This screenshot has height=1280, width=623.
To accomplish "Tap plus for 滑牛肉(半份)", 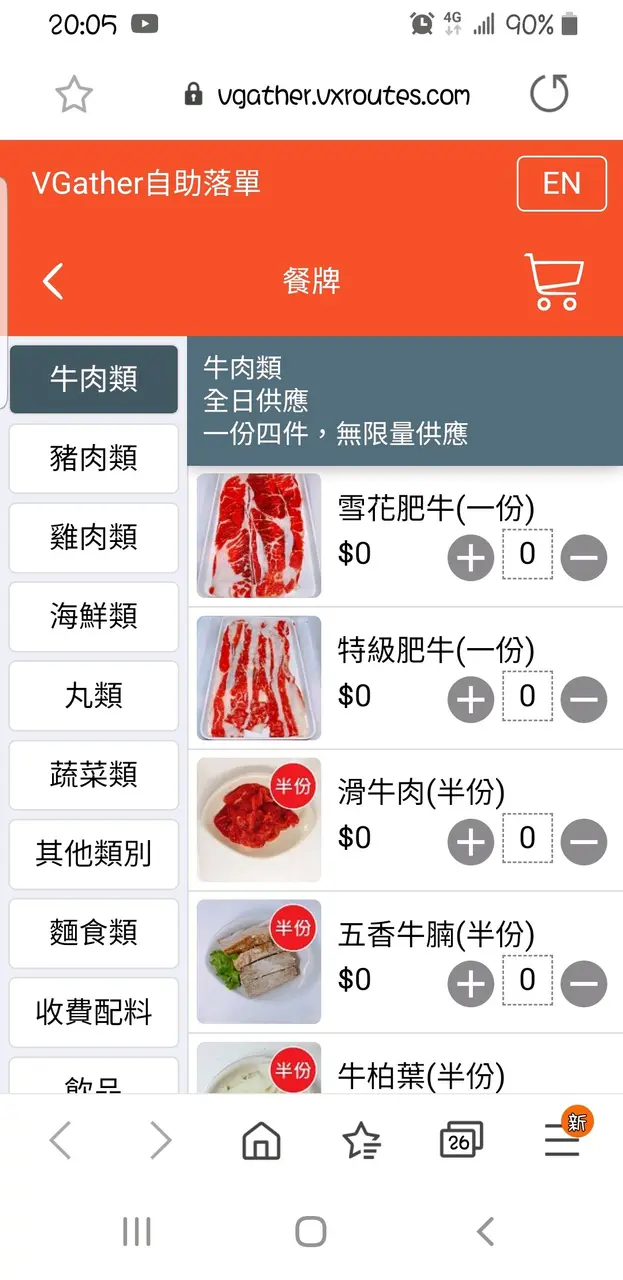I will [470, 842].
